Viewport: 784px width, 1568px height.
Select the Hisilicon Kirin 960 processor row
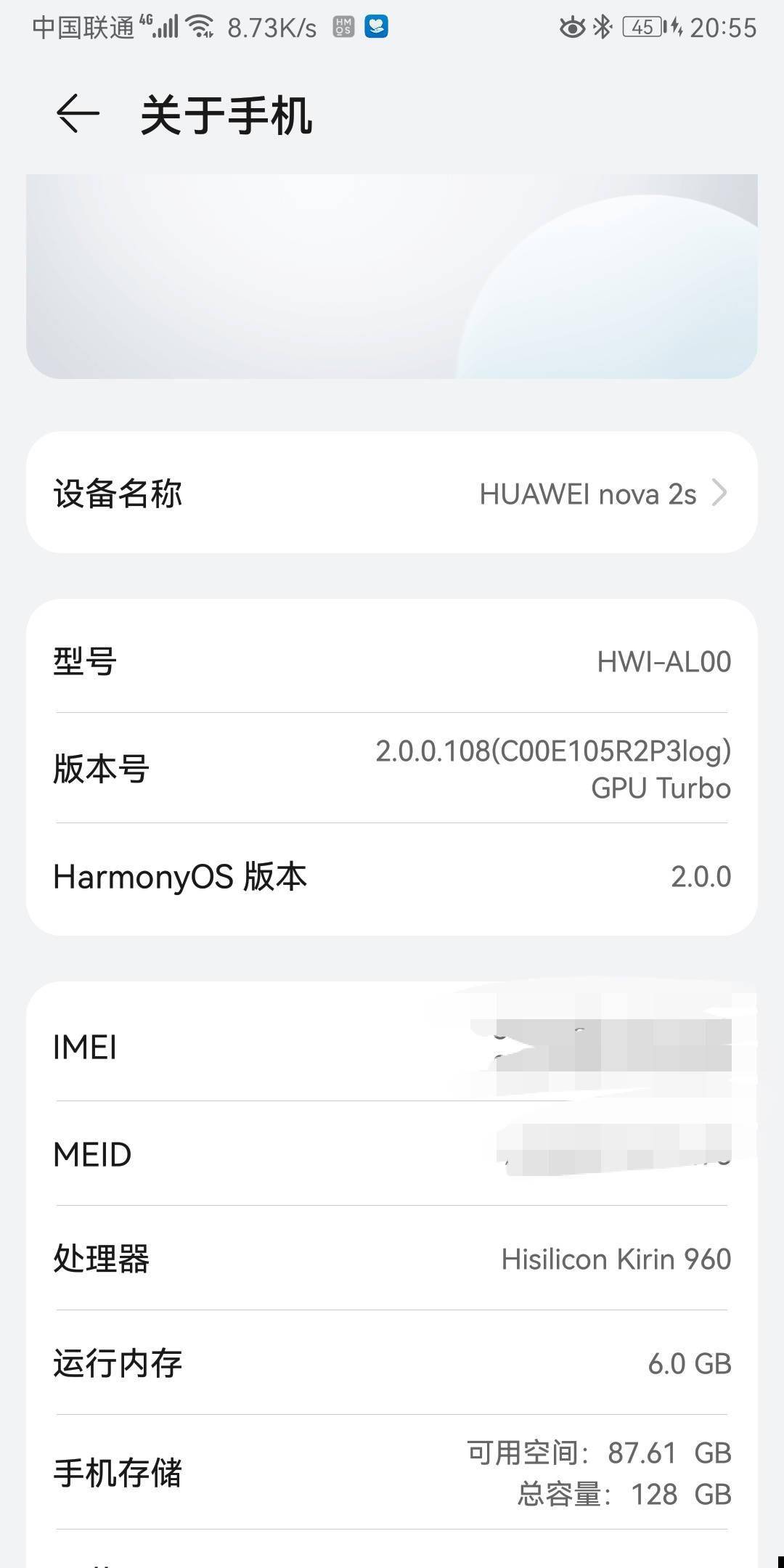point(392,1259)
